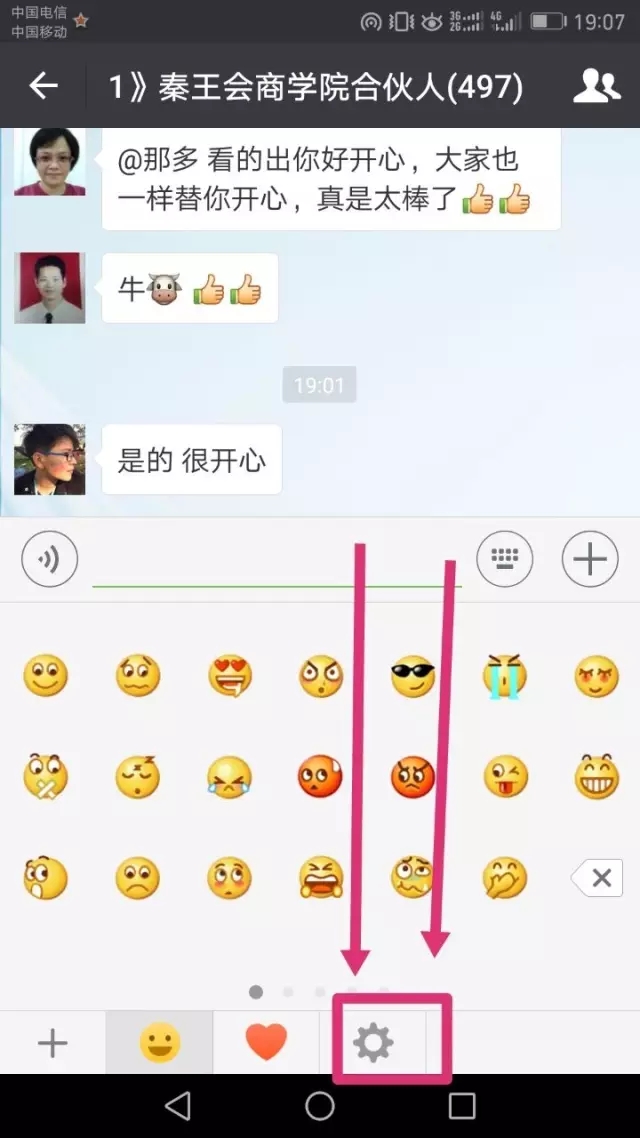Image resolution: width=640 pixels, height=1138 pixels.
Task: Open the recent apps square button
Action: click(461, 1106)
